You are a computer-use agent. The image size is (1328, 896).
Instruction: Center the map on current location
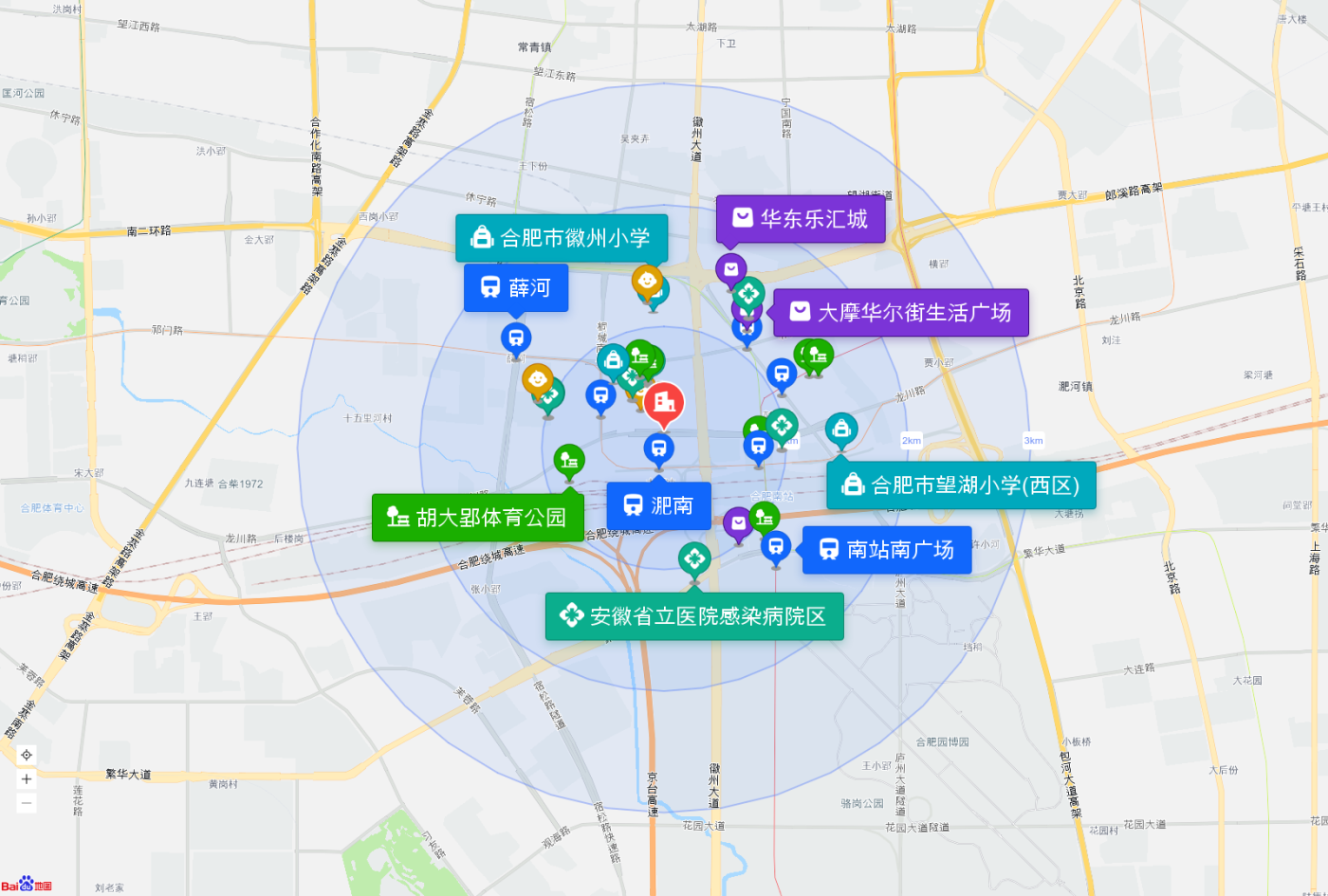(27, 755)
